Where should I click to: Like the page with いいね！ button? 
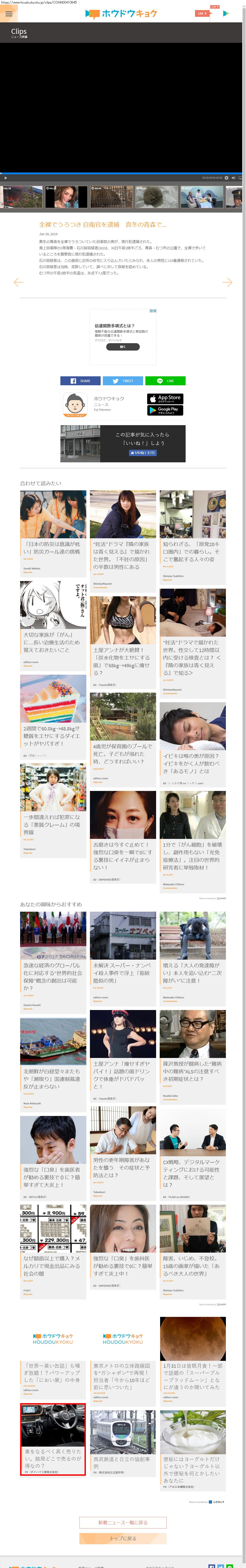pos(142,452)
